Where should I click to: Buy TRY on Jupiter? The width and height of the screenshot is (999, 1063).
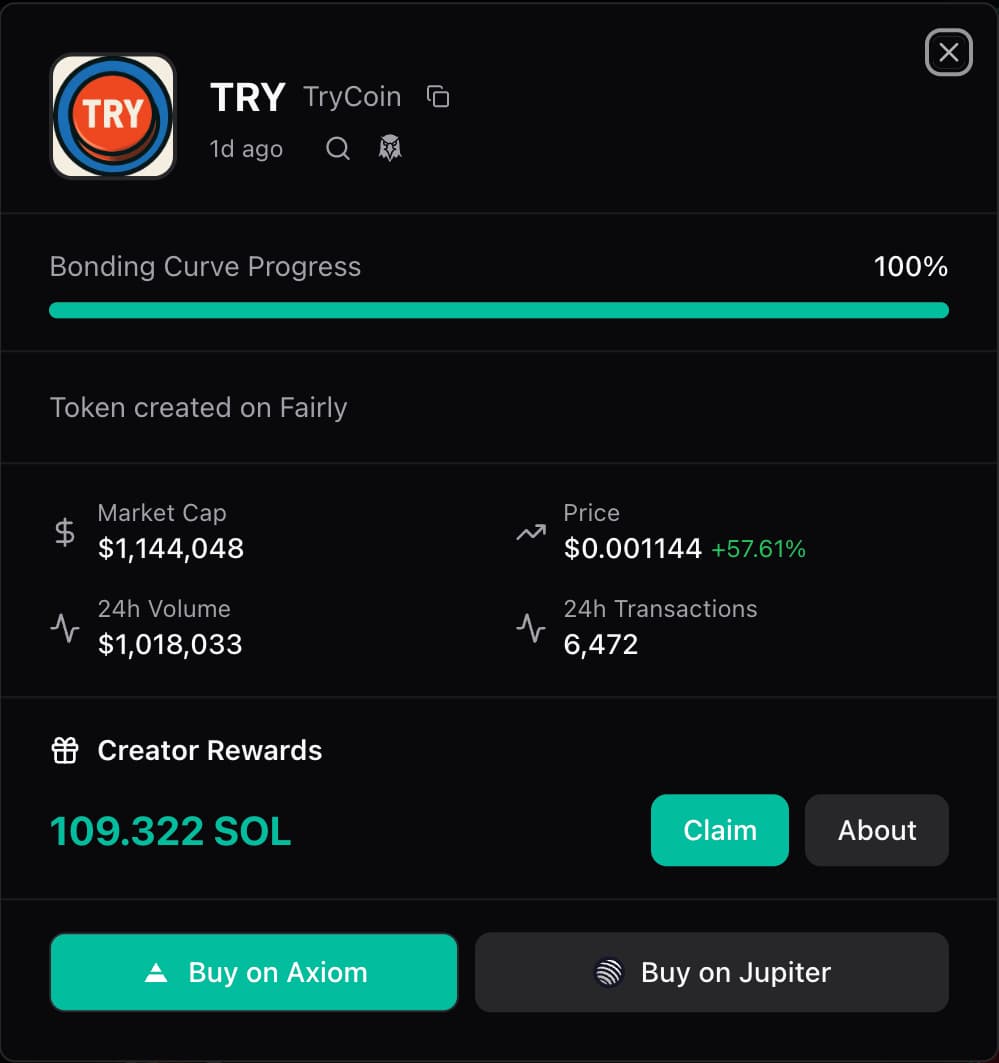(x=711, y=972)
